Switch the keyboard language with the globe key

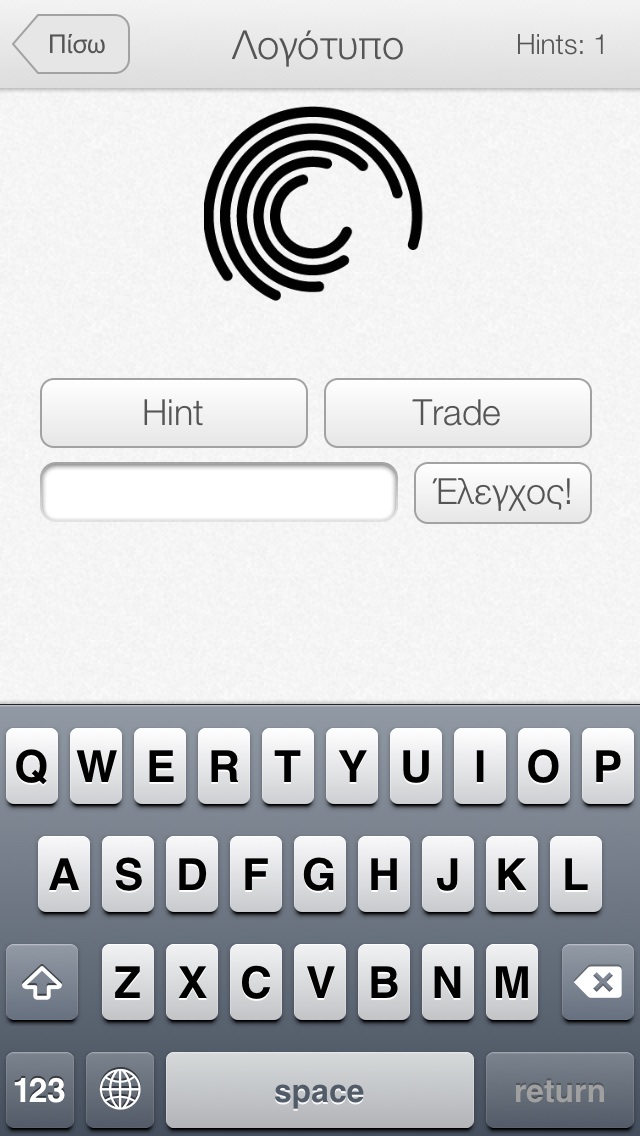120,1090
